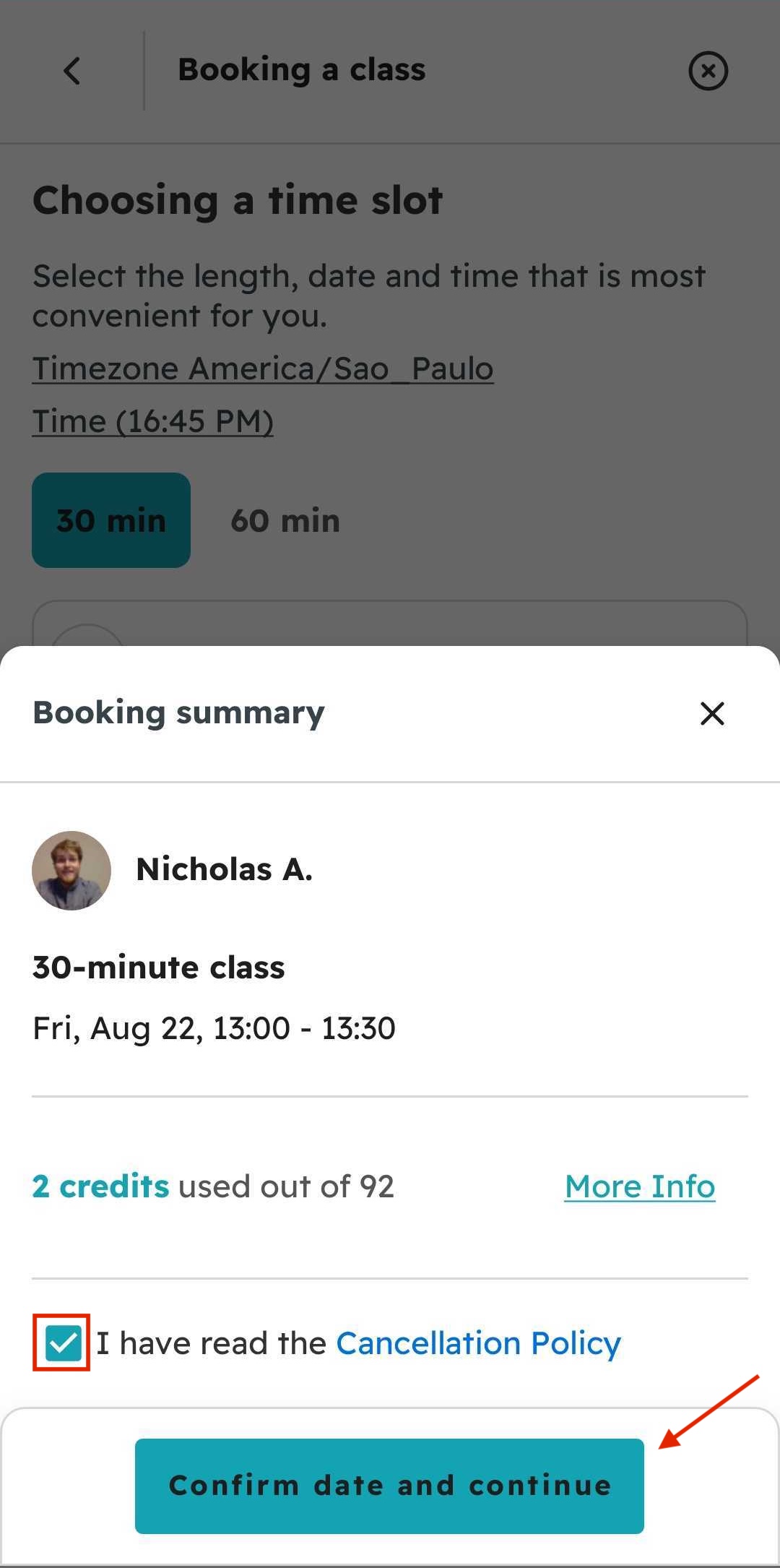Select the 2 credits counter text
Screen dimensions: 780x1568
coord(100,1186)
